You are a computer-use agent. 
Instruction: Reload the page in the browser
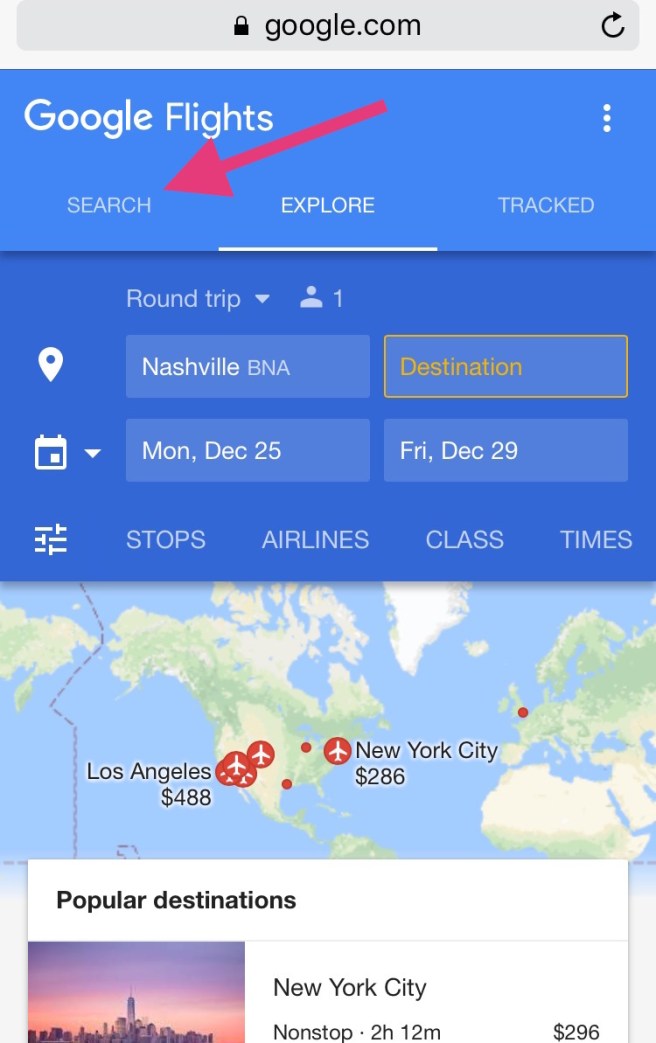point(612,27)
